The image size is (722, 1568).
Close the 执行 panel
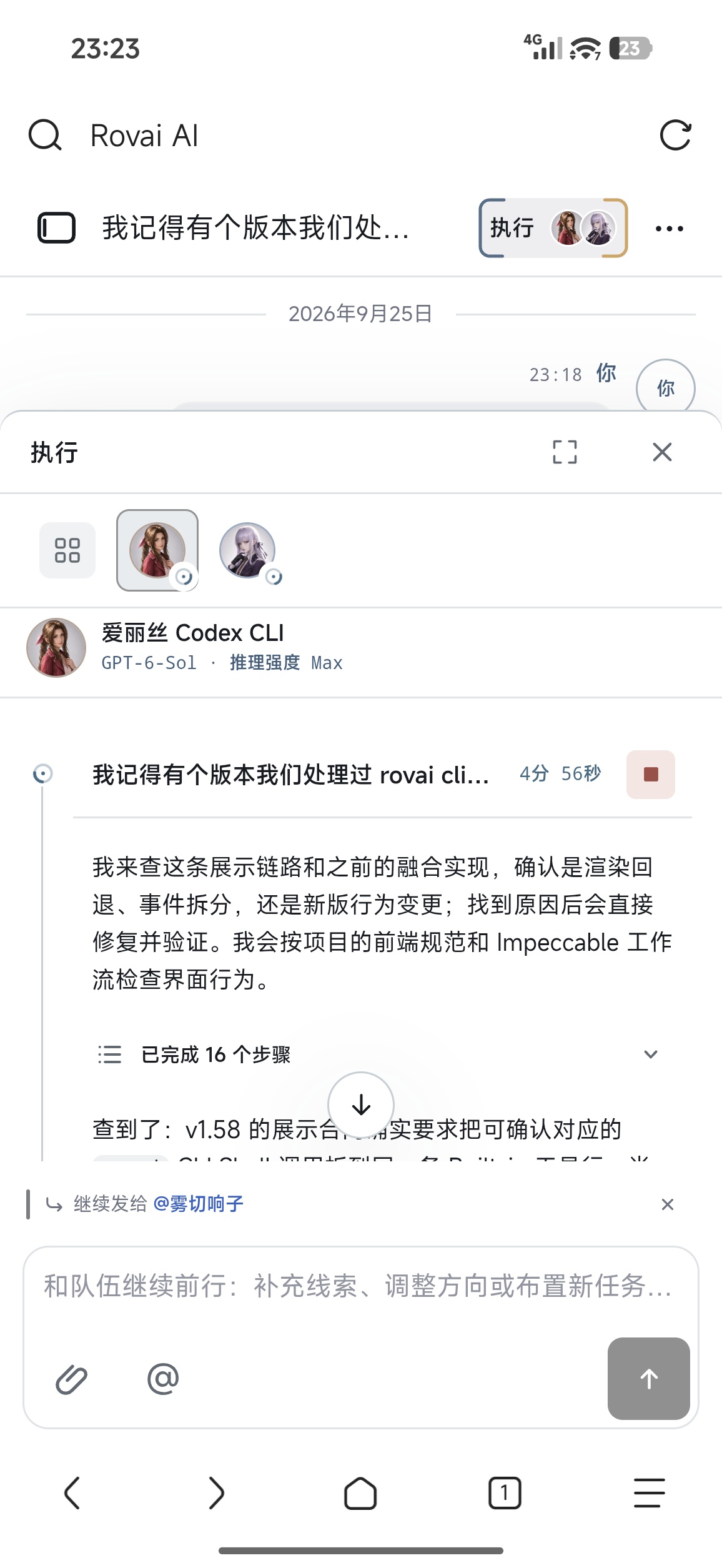coord(662,452)
